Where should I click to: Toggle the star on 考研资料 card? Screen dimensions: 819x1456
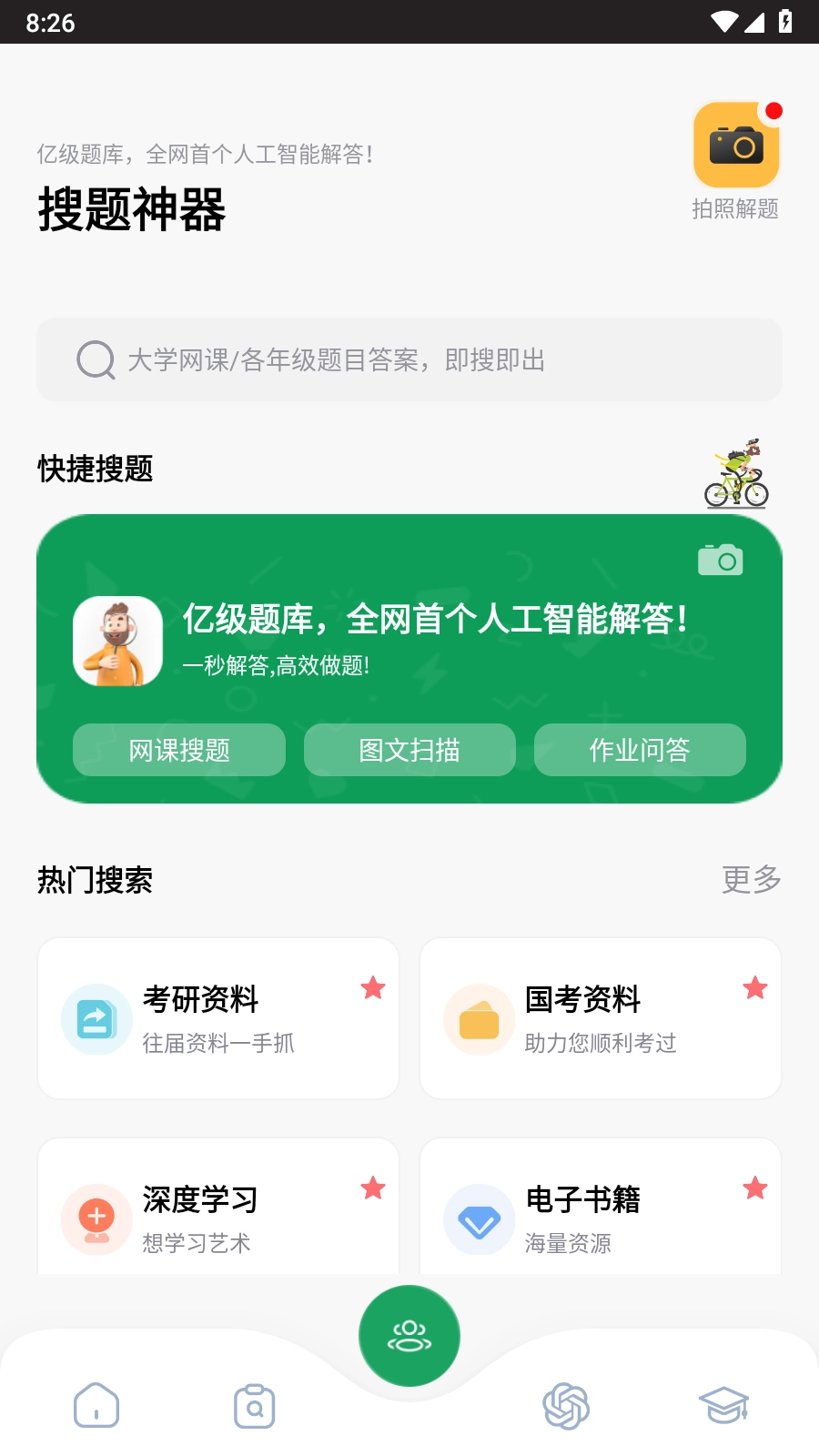(x=373, y=988)
